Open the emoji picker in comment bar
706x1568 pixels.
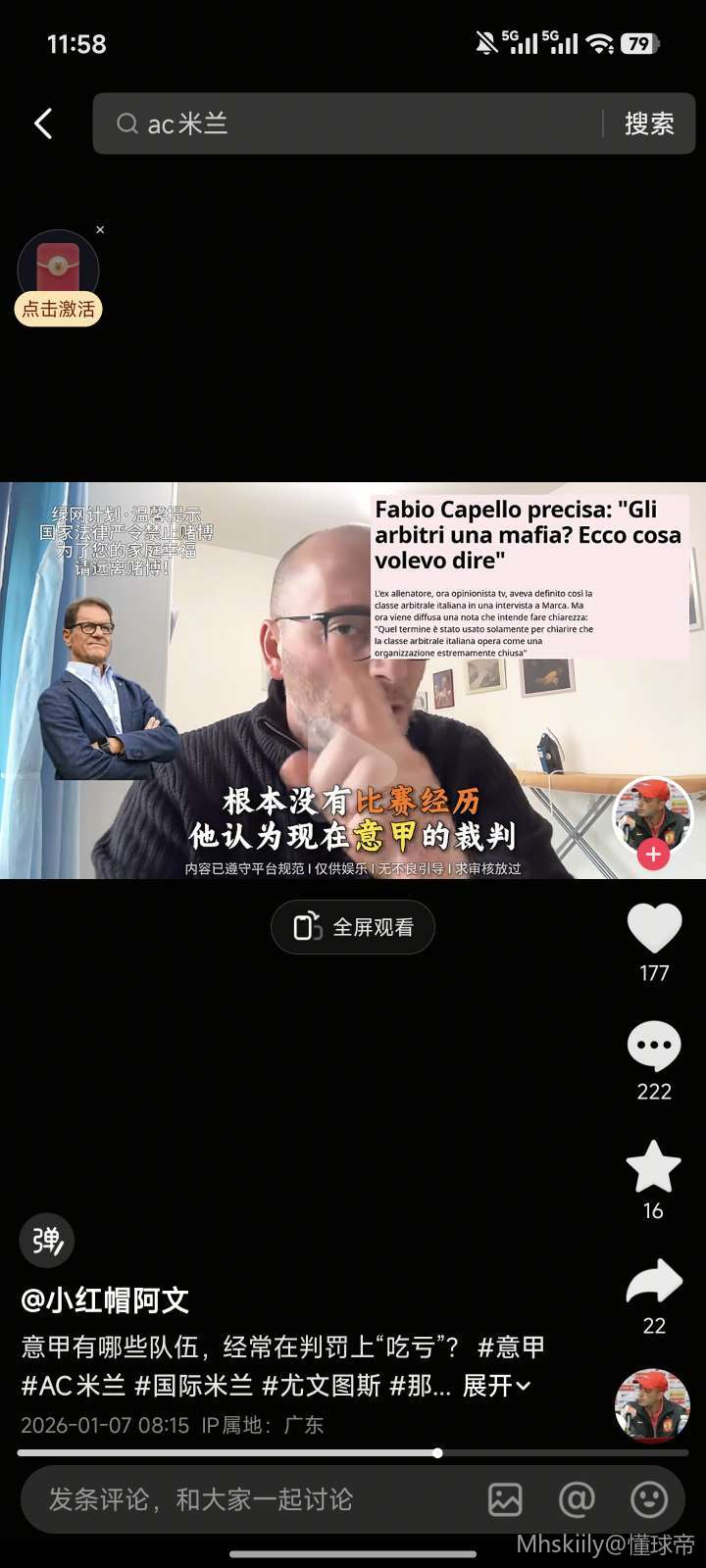(x=649, y=1499)
